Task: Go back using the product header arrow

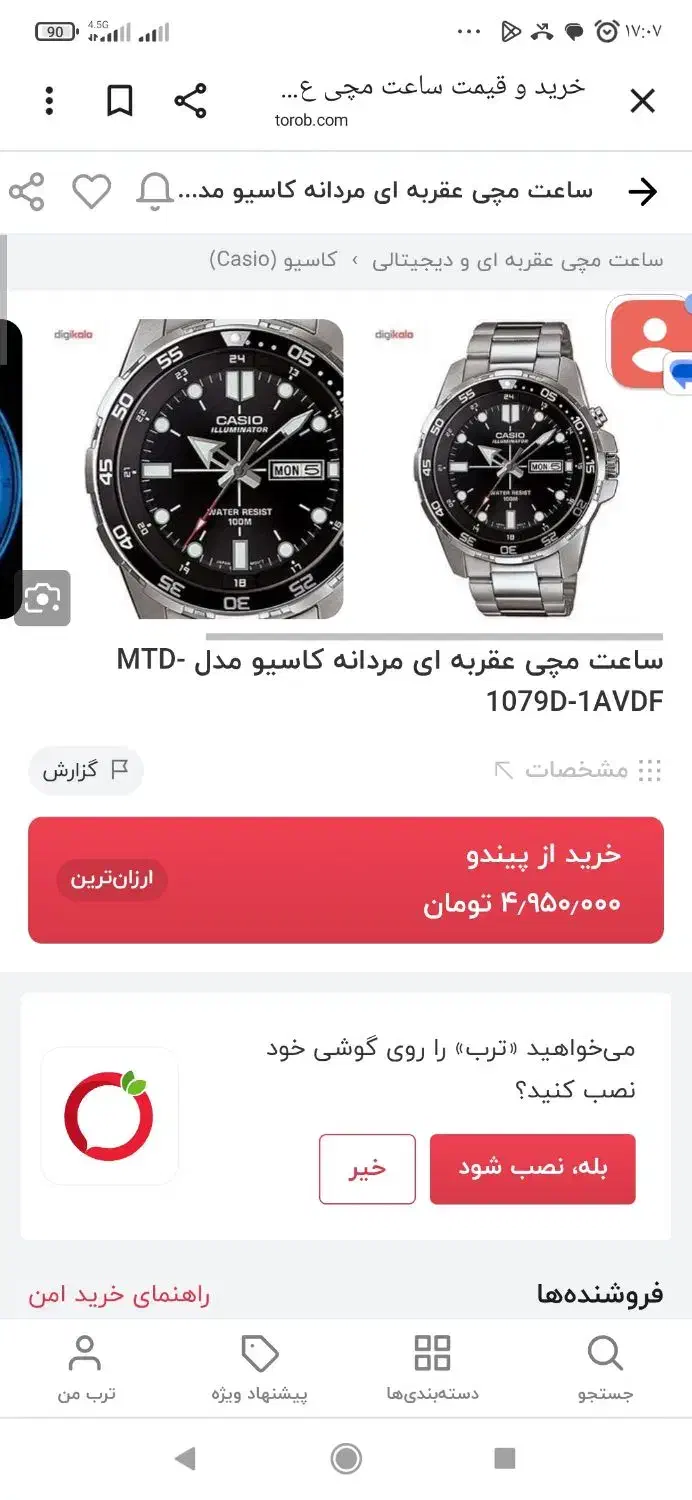Action: click(x=642, y=192)
